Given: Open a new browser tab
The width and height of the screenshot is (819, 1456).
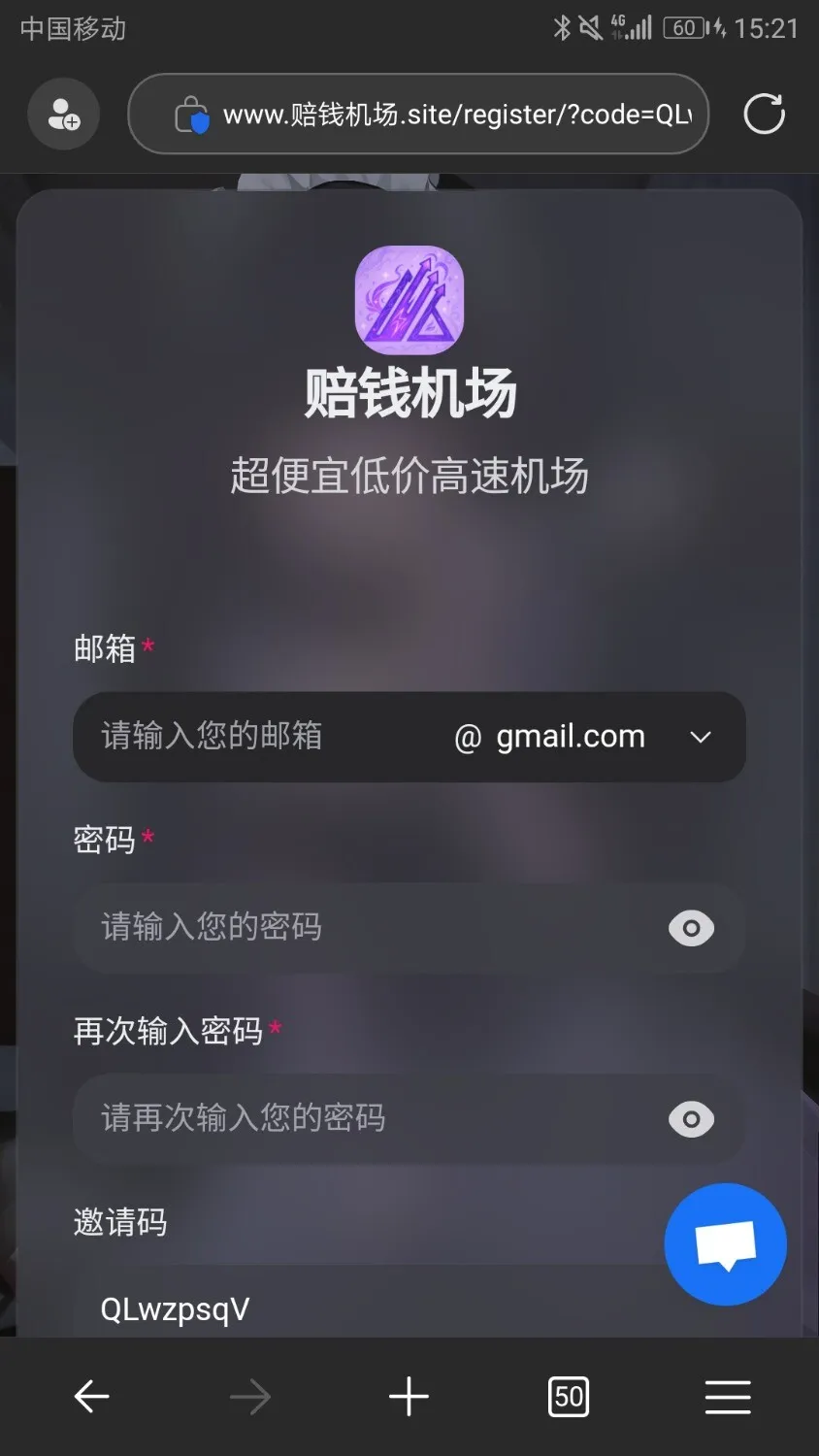Looking at the screenshot, I should (409, 1397).
